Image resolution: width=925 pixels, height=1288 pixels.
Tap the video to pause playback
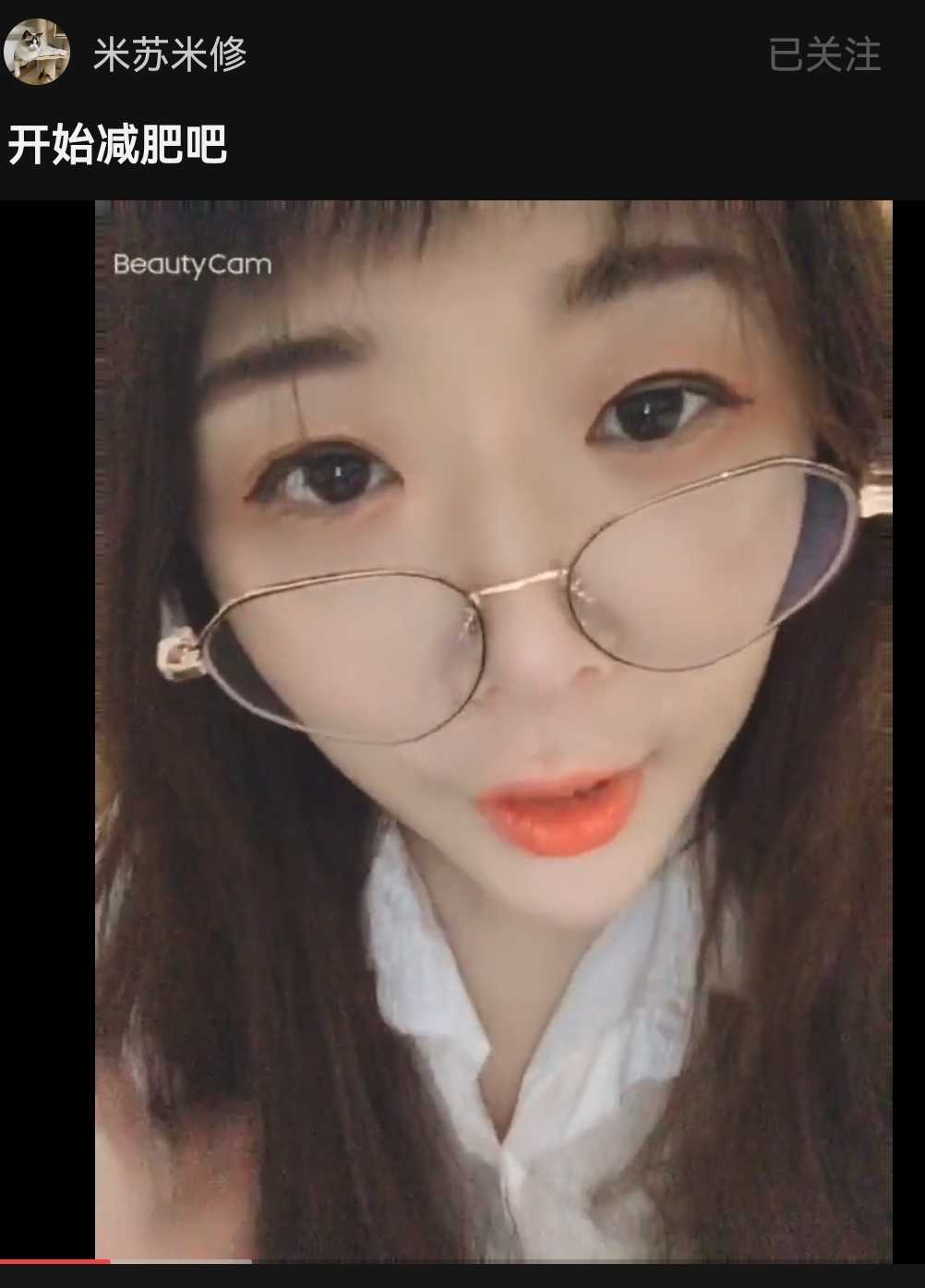(x=493, y=729)
